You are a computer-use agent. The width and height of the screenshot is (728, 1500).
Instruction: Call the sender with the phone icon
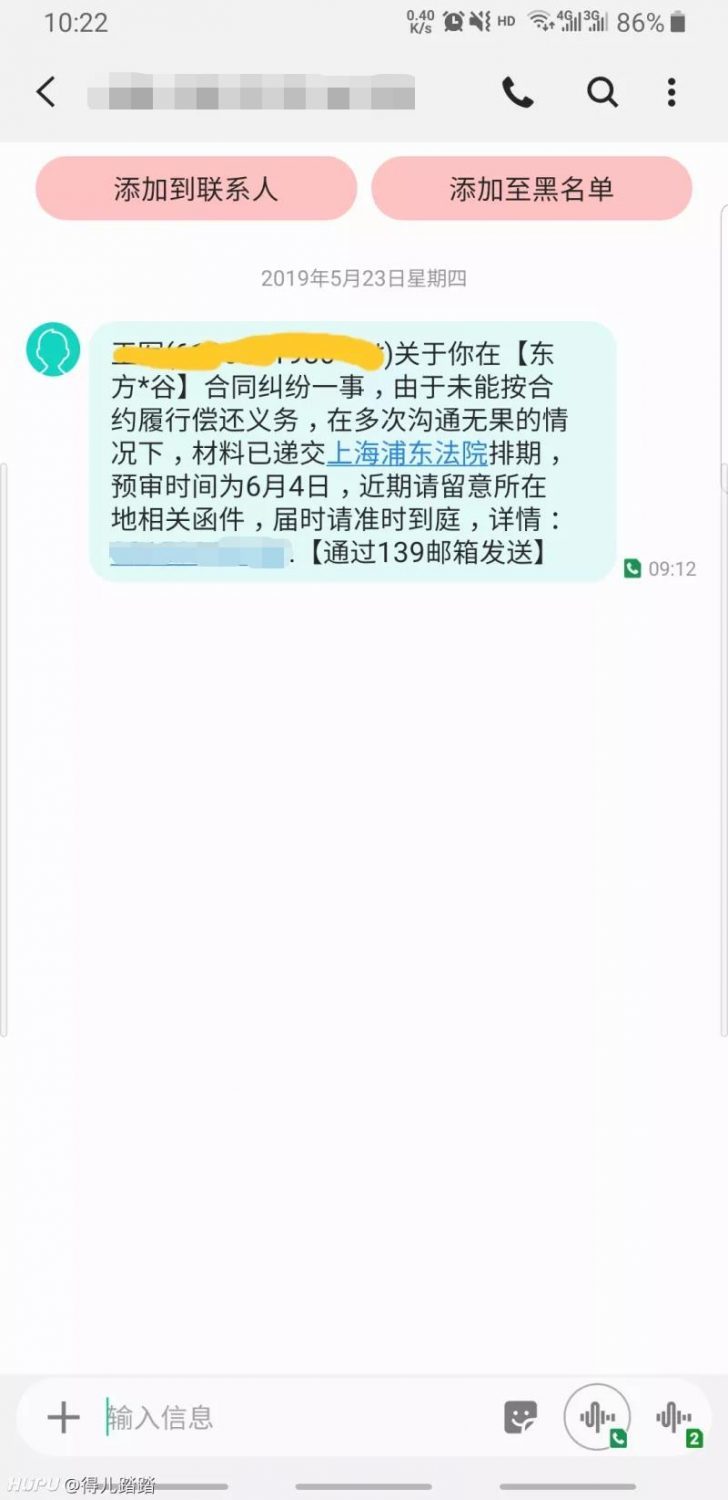click(x=518, y=93)
